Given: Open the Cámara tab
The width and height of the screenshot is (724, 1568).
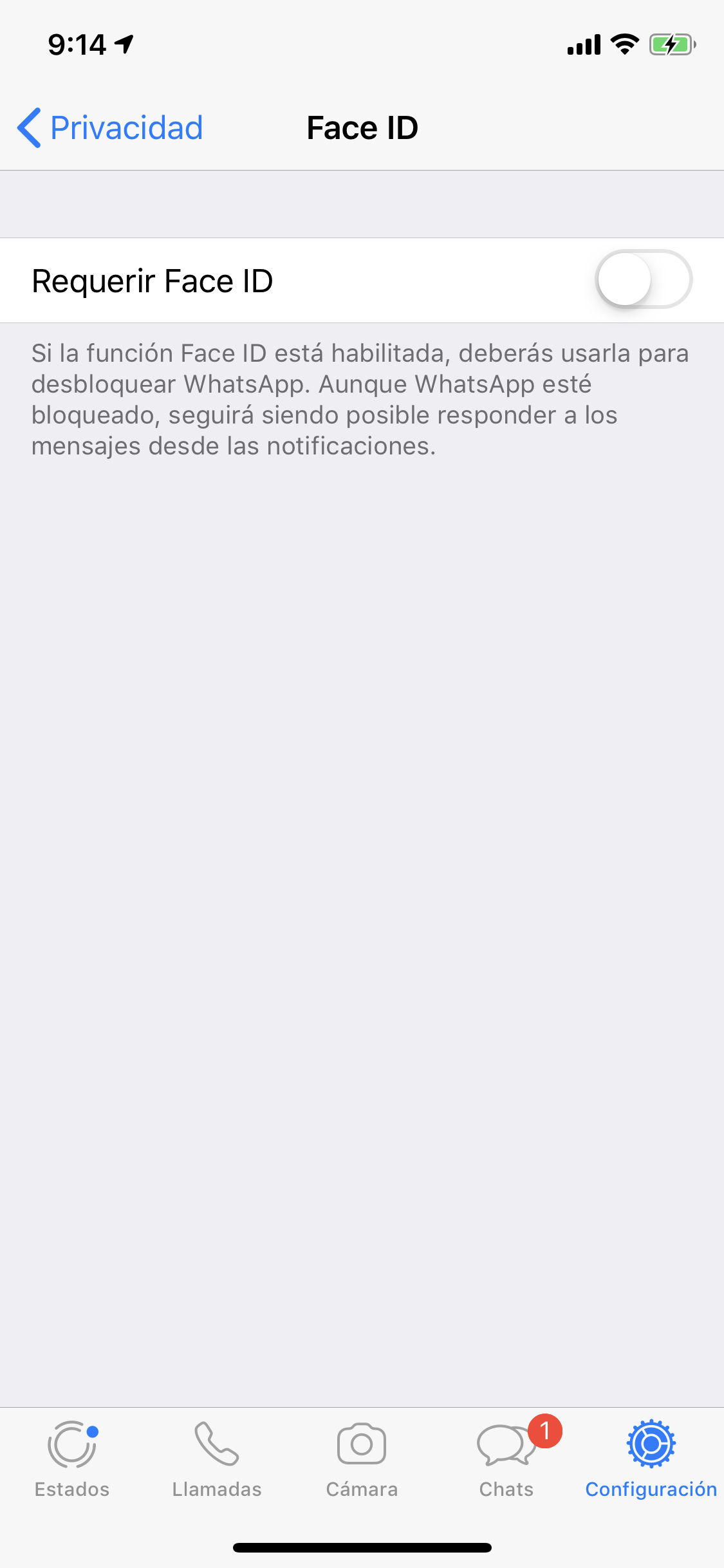Looking at the screenshot, I should pos(362,1459).
